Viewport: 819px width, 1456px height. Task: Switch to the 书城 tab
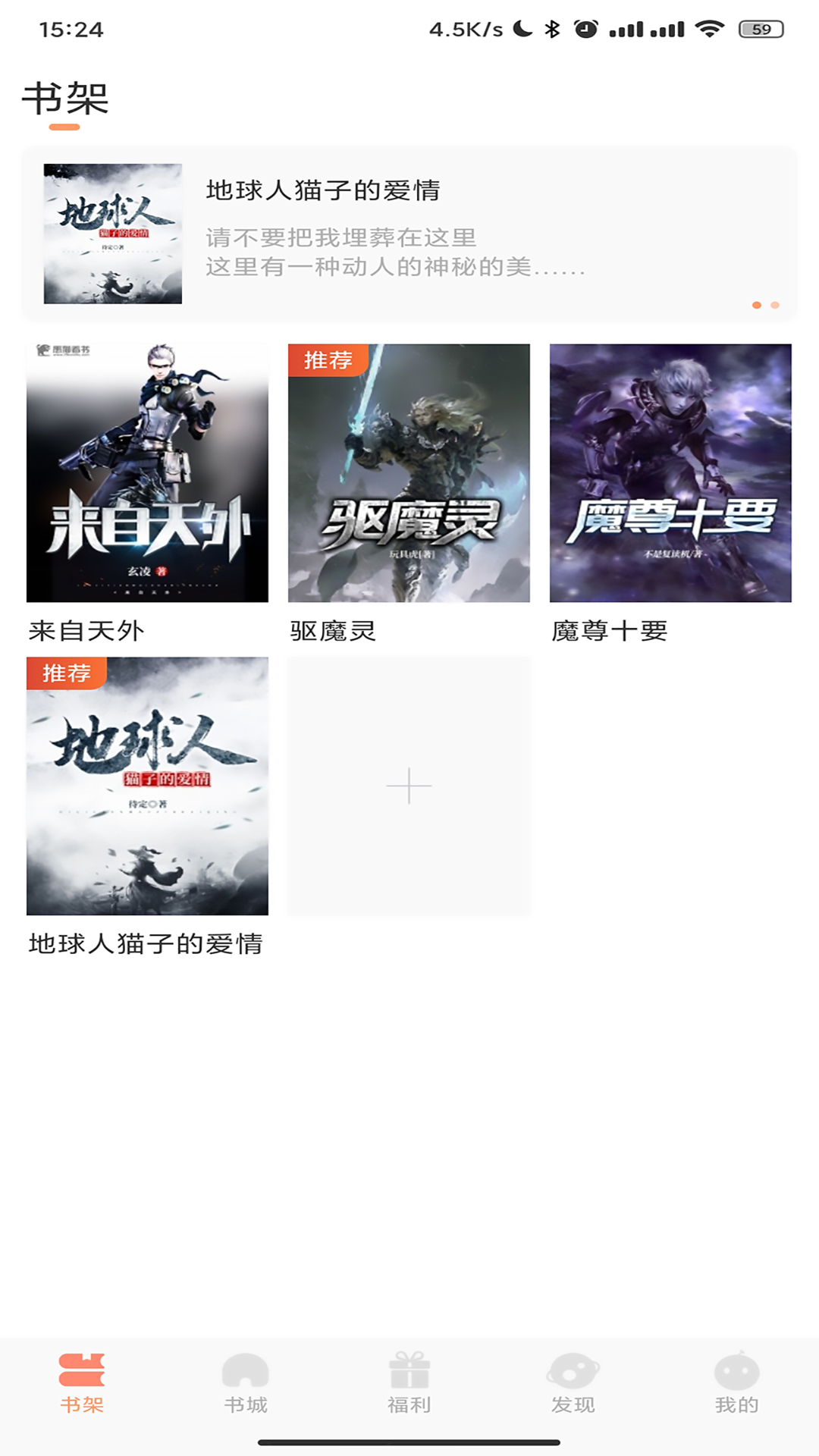pos(246,1383)
